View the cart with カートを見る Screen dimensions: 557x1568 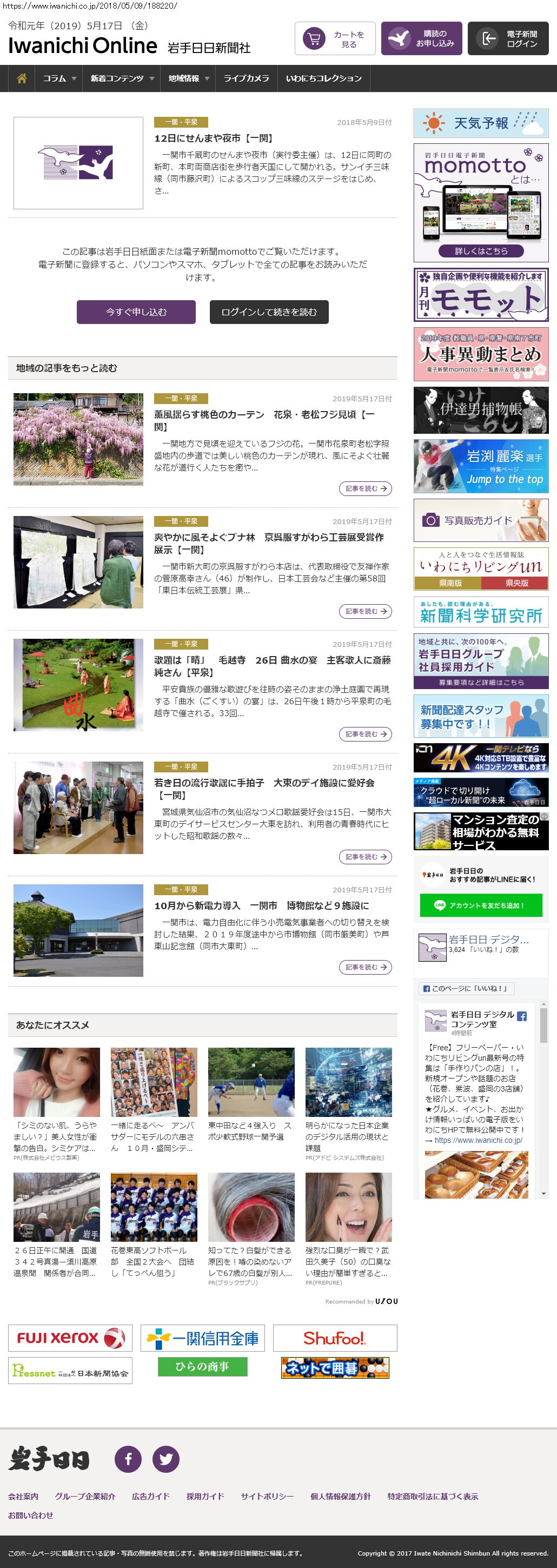coord(335,39)
